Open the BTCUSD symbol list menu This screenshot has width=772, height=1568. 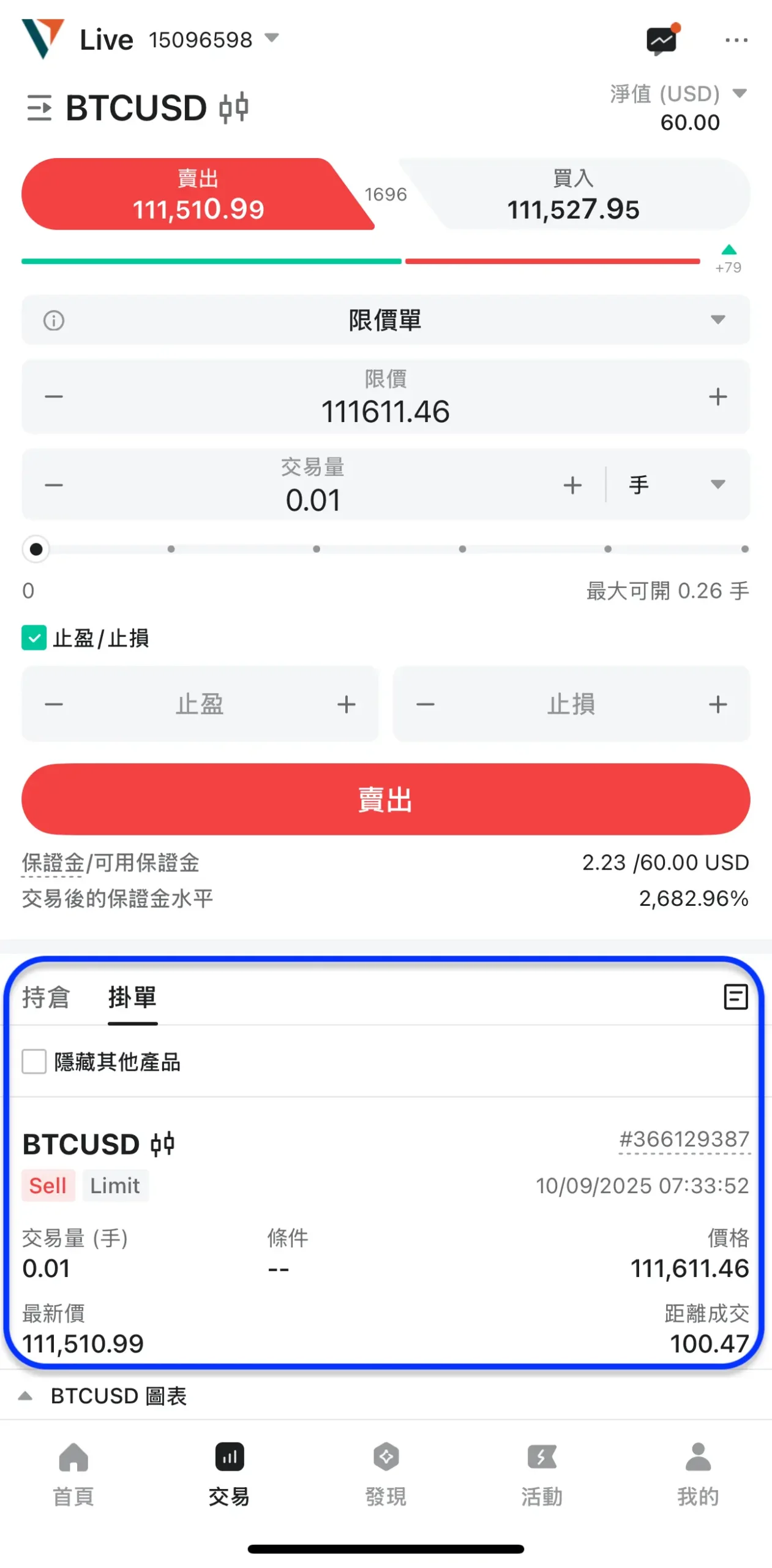tap(39, 108)
